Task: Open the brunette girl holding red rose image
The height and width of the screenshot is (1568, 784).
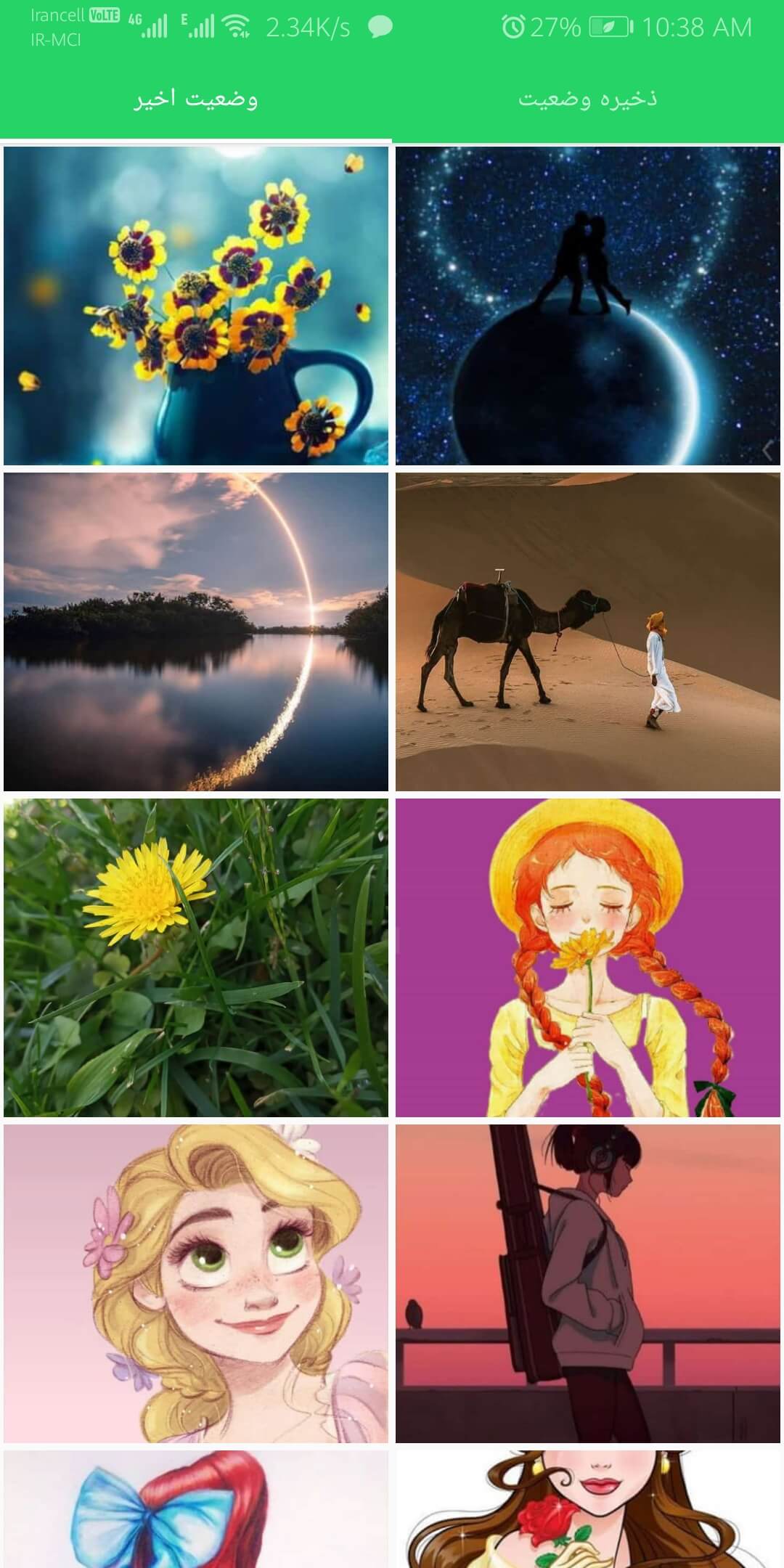Action: pyautogui.click(x=588, y=1508)
